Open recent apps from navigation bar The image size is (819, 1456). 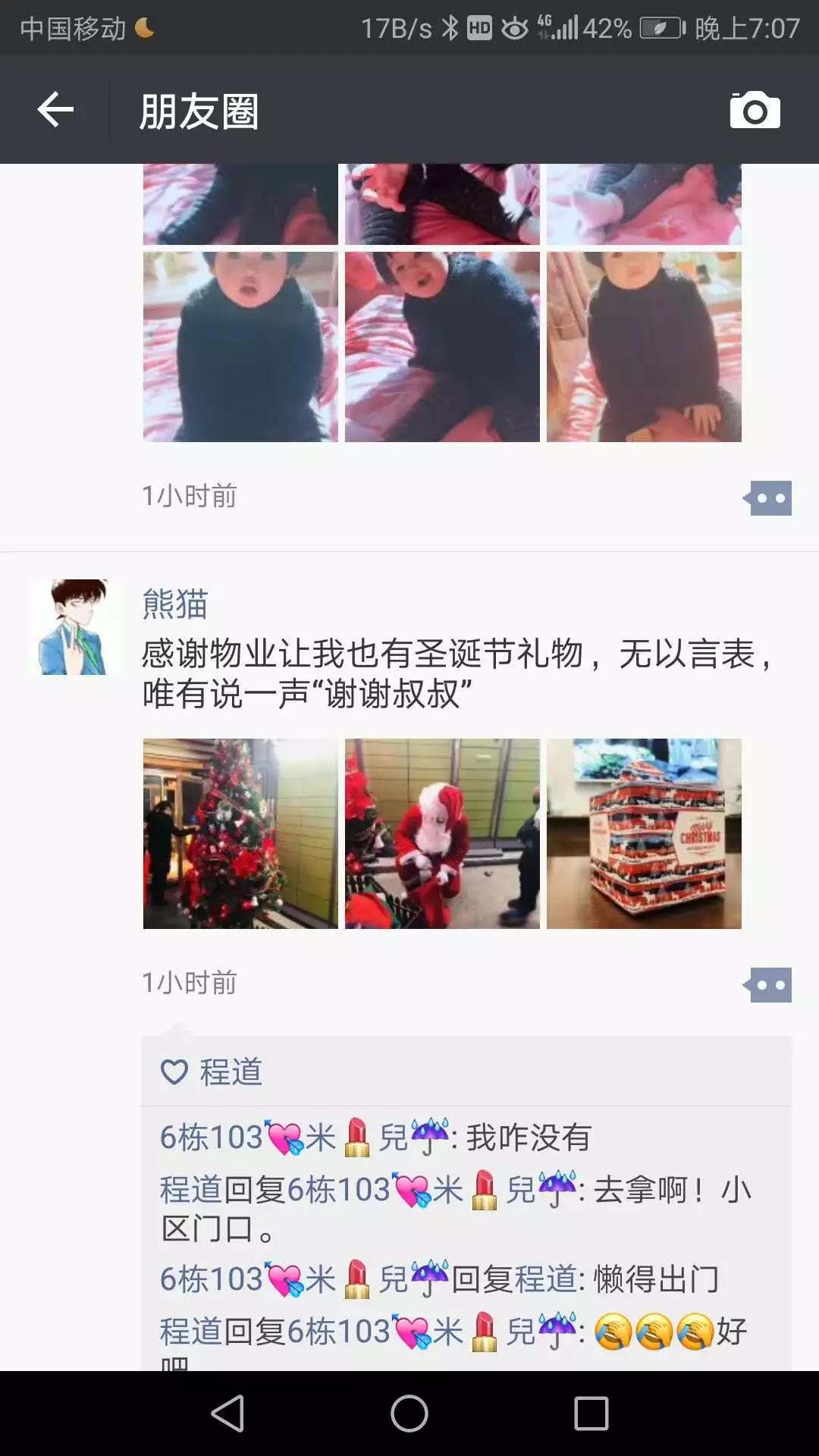(591, 1414)
